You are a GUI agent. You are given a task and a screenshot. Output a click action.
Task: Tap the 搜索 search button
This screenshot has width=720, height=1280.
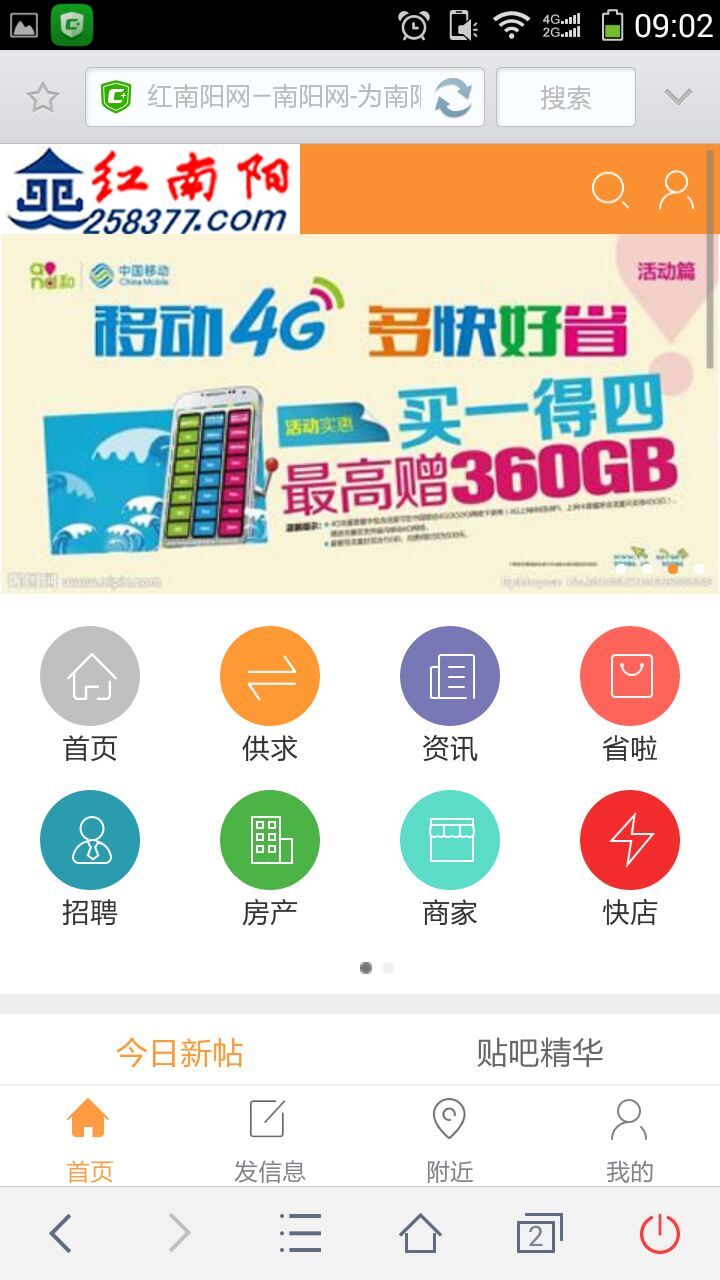[565, 97]
